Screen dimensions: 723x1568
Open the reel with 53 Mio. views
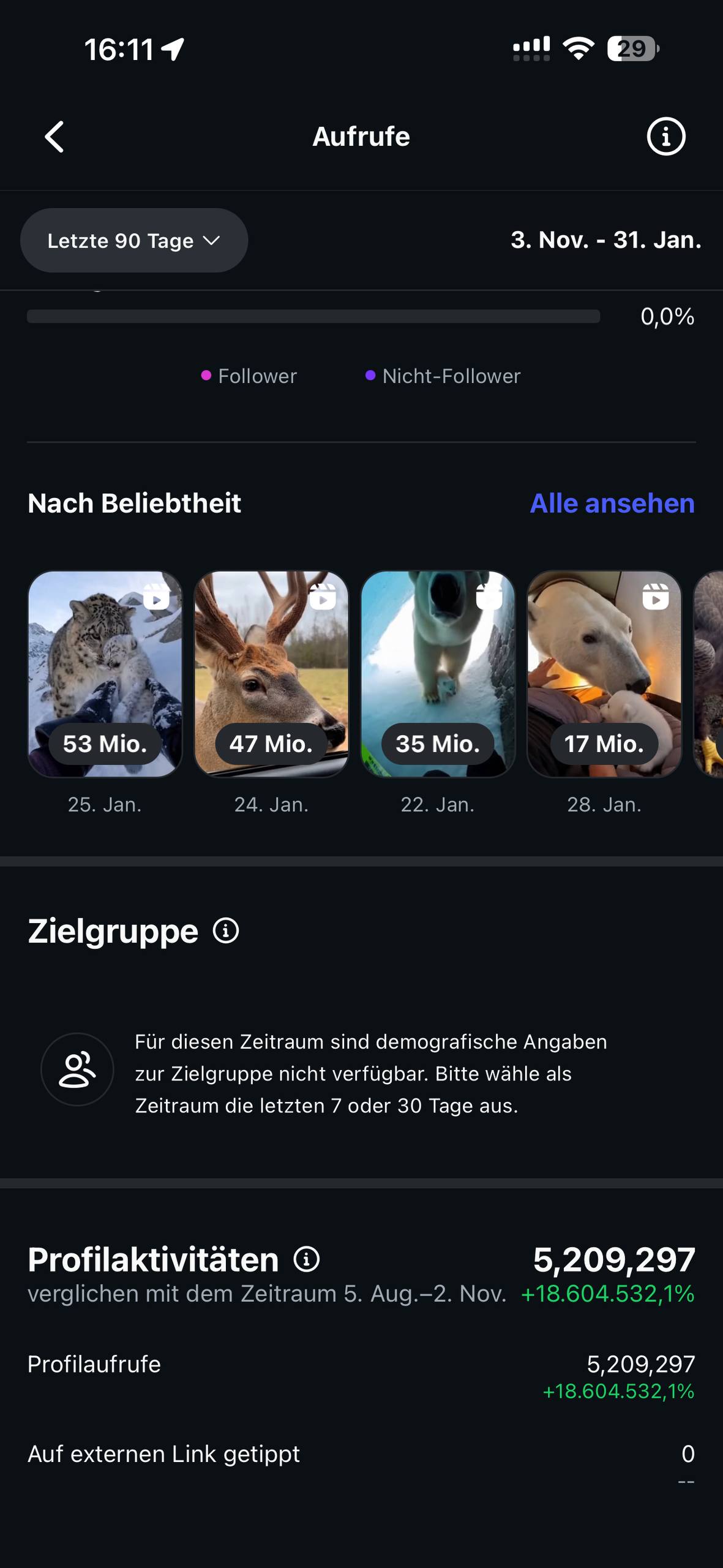[x=105, y=674]
